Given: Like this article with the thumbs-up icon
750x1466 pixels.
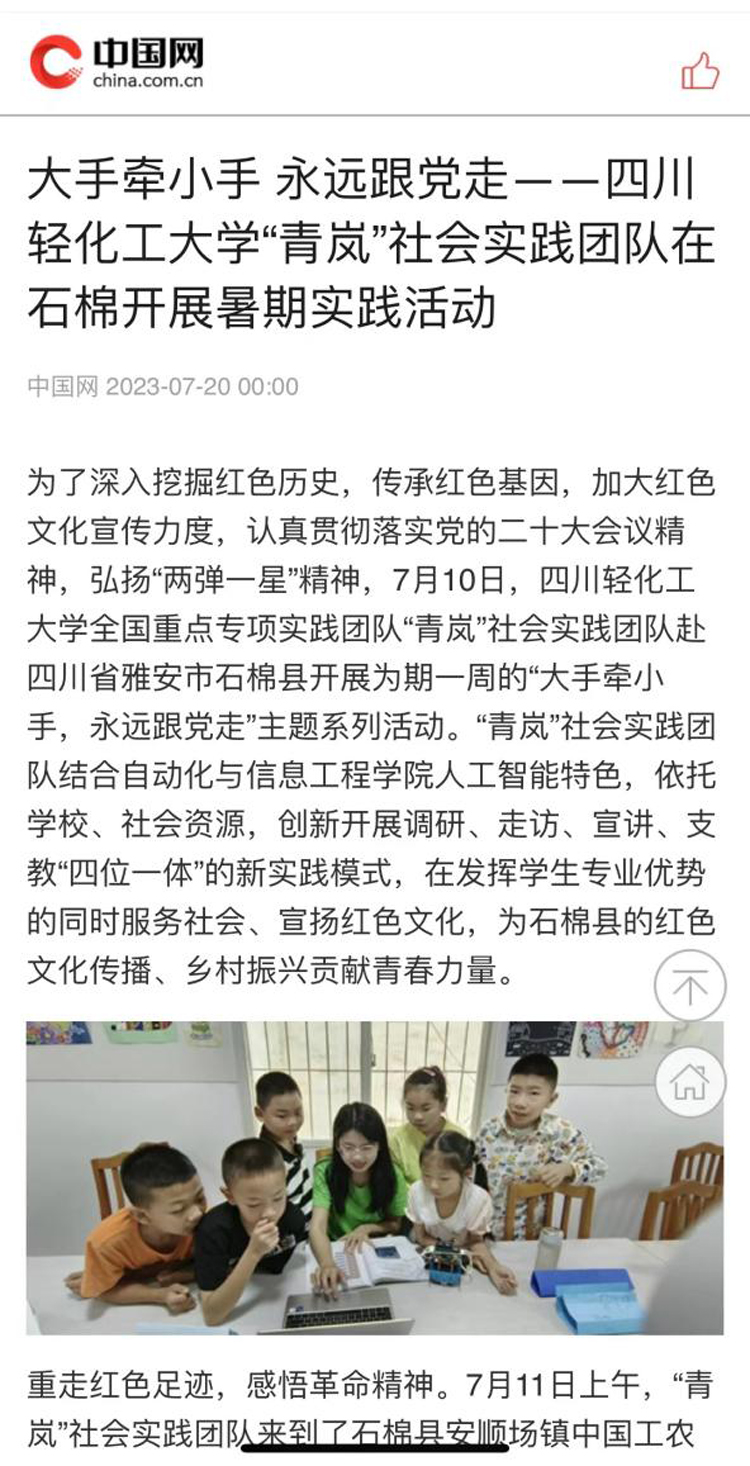Looking at the screenshot, I should coord(700,72).
